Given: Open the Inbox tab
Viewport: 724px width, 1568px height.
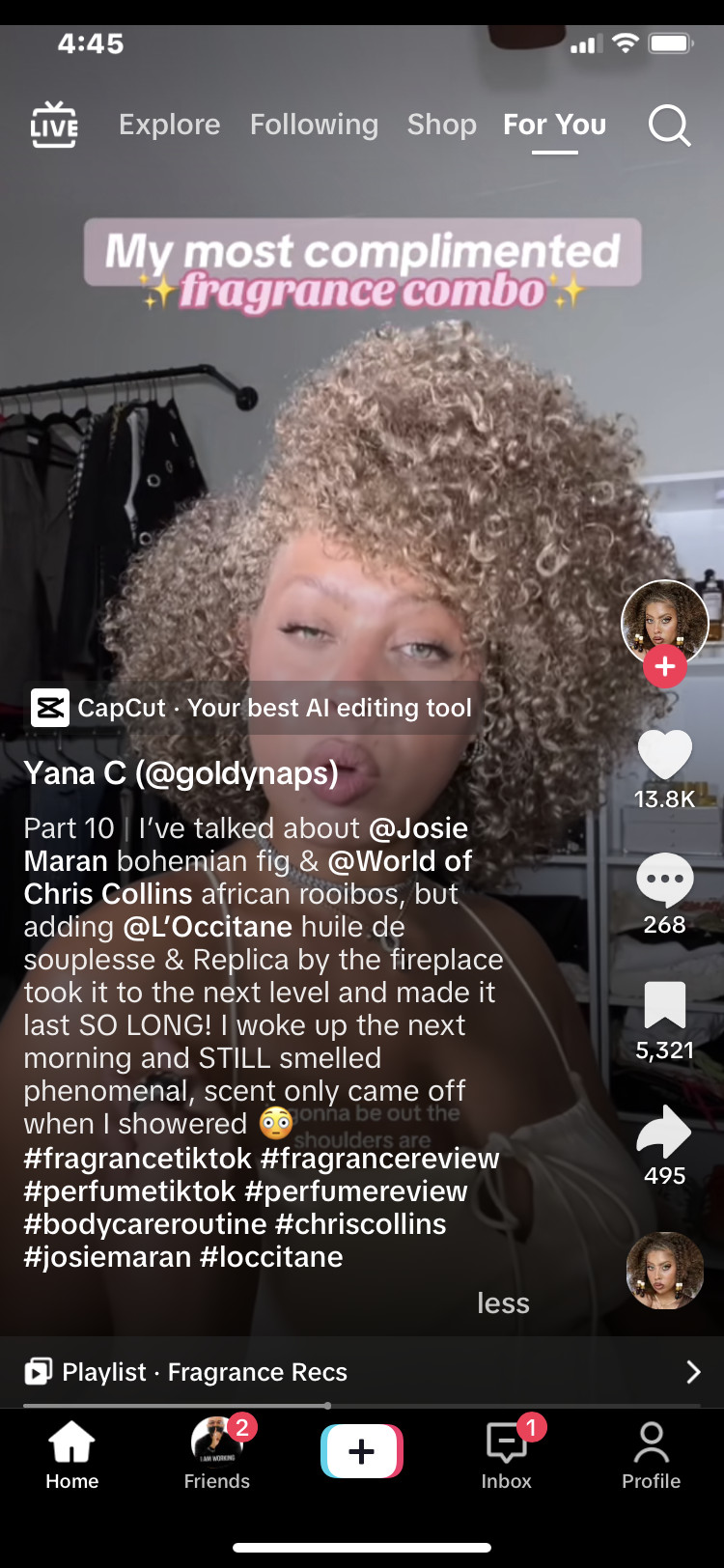Looking at the screenshot, I should coord(507,1453).
